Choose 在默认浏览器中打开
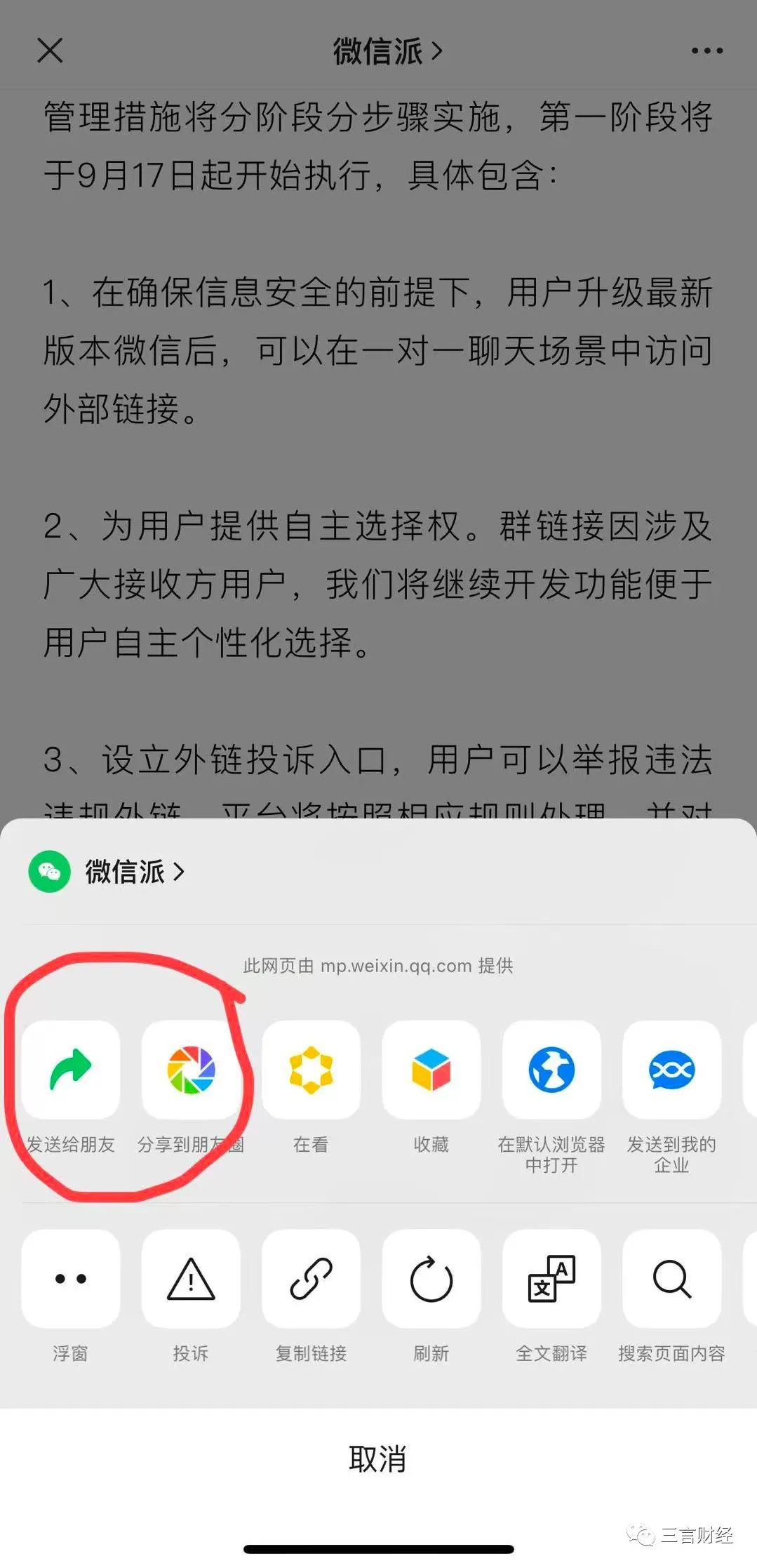757x1568 pixels. coord(551,1070)
